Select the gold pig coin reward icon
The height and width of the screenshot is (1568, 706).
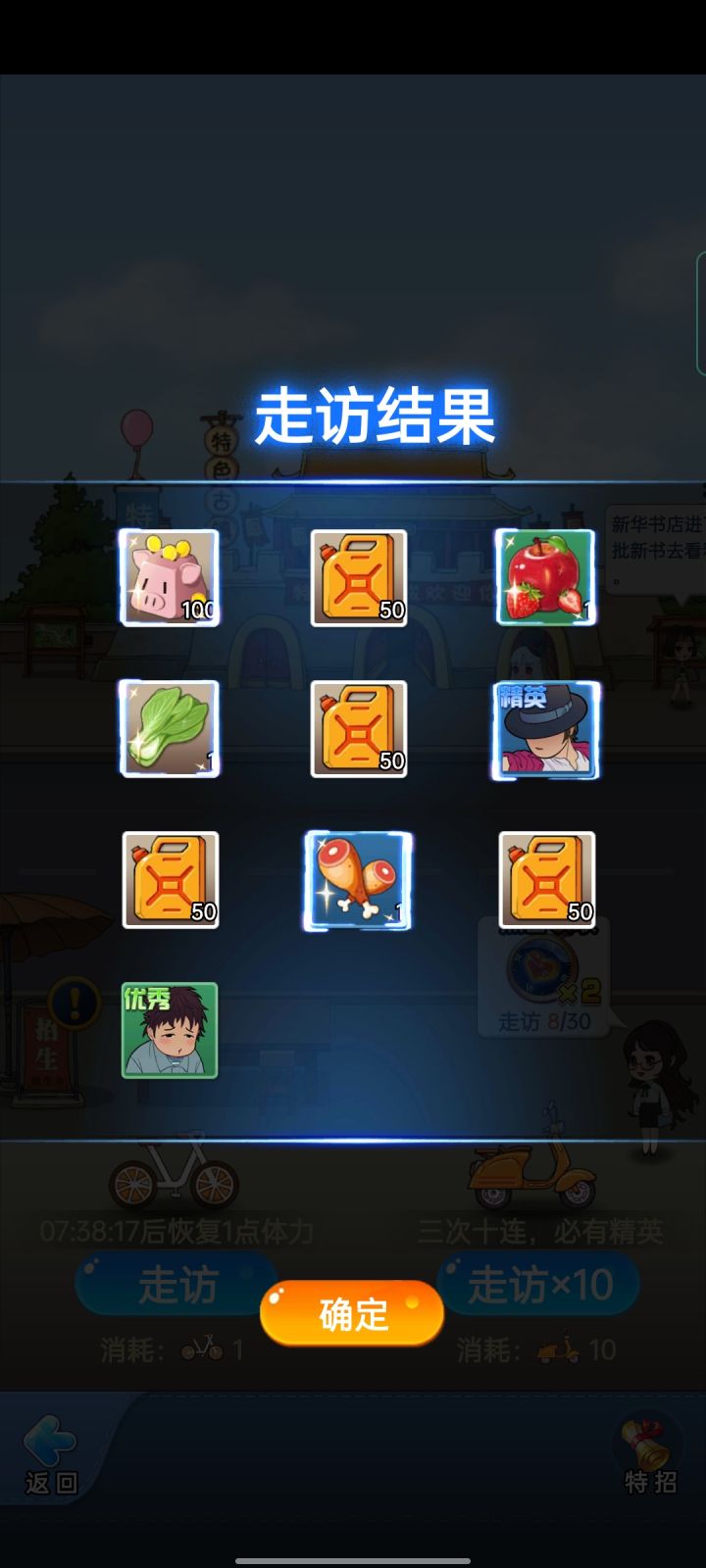coord(169,576)
